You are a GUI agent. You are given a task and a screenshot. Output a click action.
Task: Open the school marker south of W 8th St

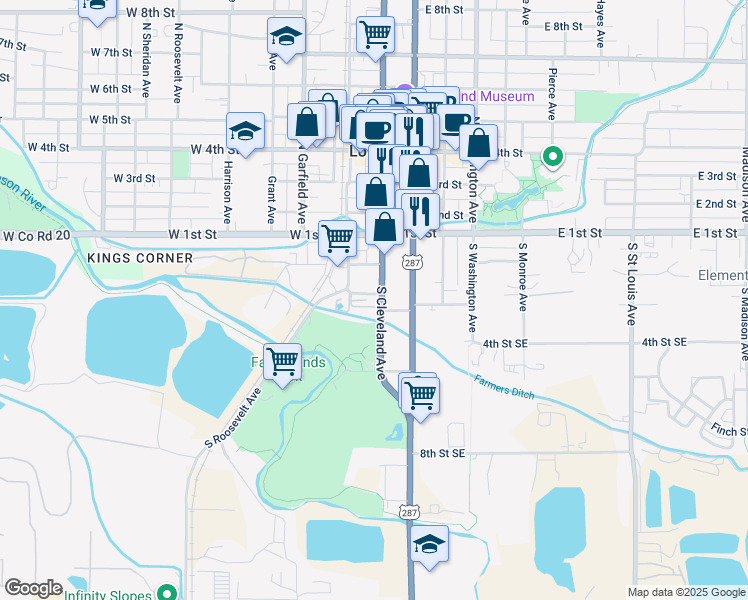pos(286,37)
